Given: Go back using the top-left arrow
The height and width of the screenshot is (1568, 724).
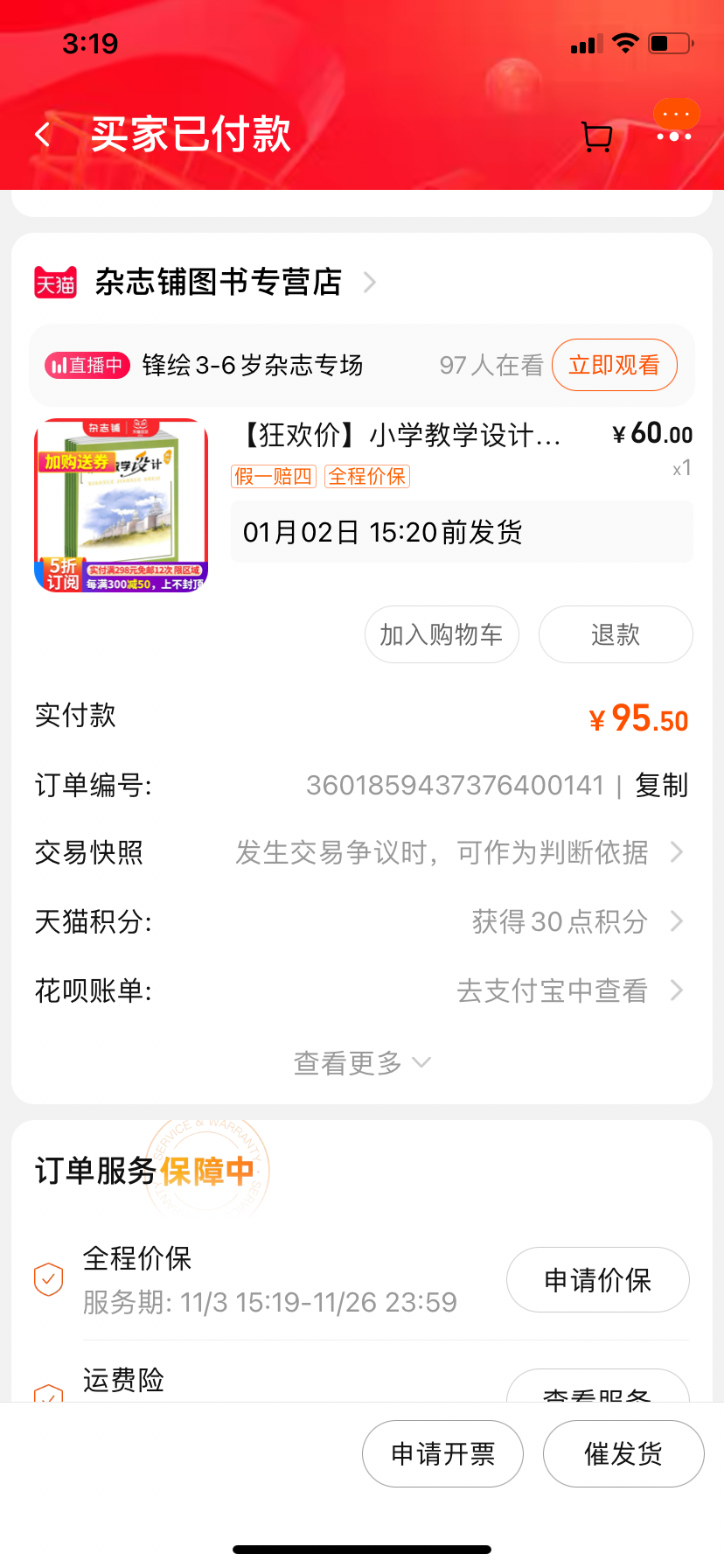Looking at the screenshot, I should [x=43, y=135].
